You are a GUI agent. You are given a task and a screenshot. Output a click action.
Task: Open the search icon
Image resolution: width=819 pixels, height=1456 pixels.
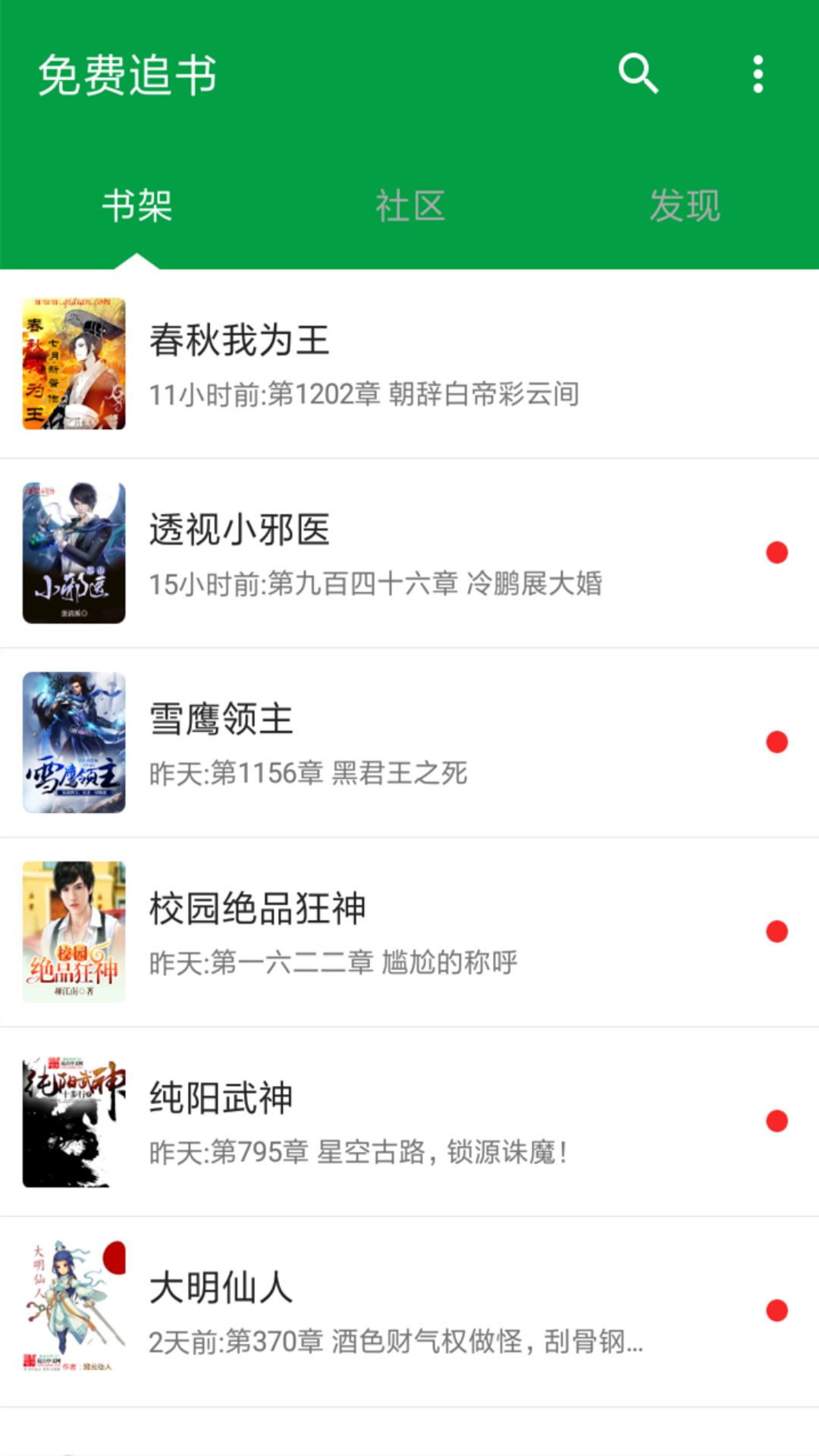[638, 74]
